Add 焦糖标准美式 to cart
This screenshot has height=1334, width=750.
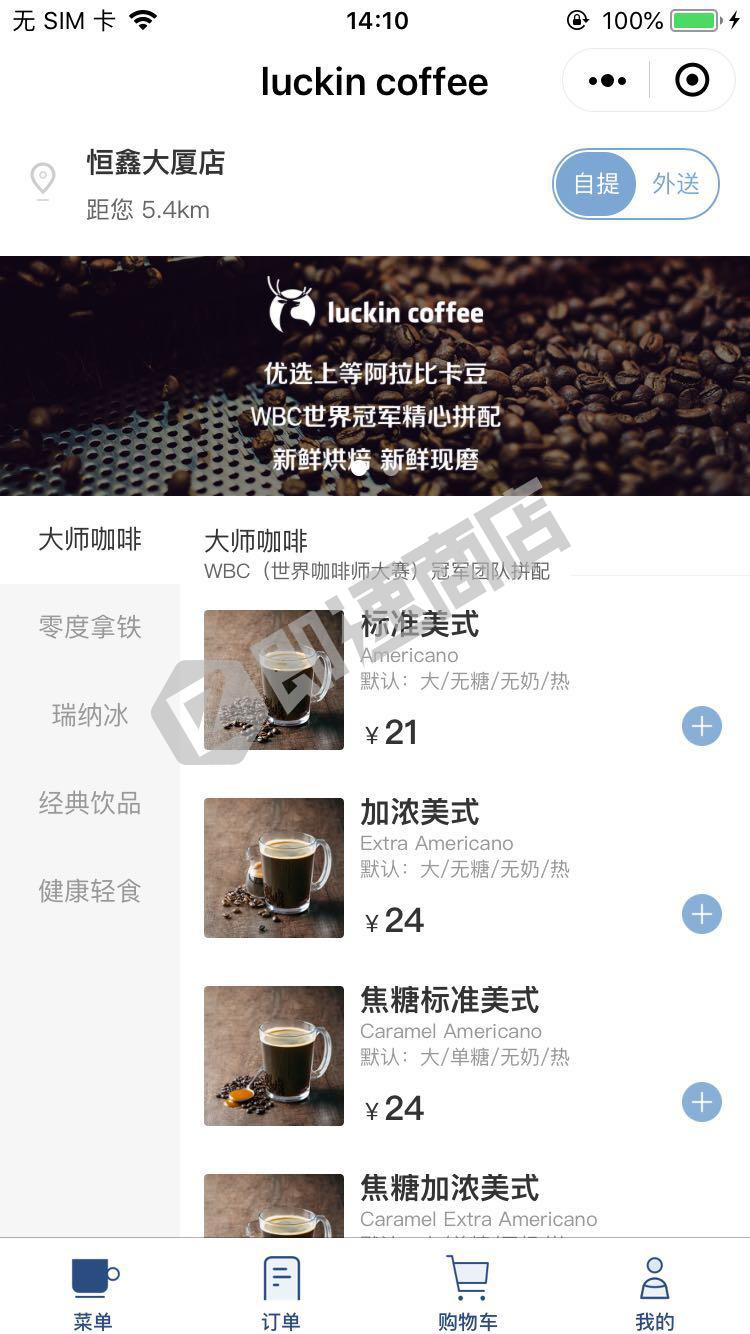[702, 1102]
